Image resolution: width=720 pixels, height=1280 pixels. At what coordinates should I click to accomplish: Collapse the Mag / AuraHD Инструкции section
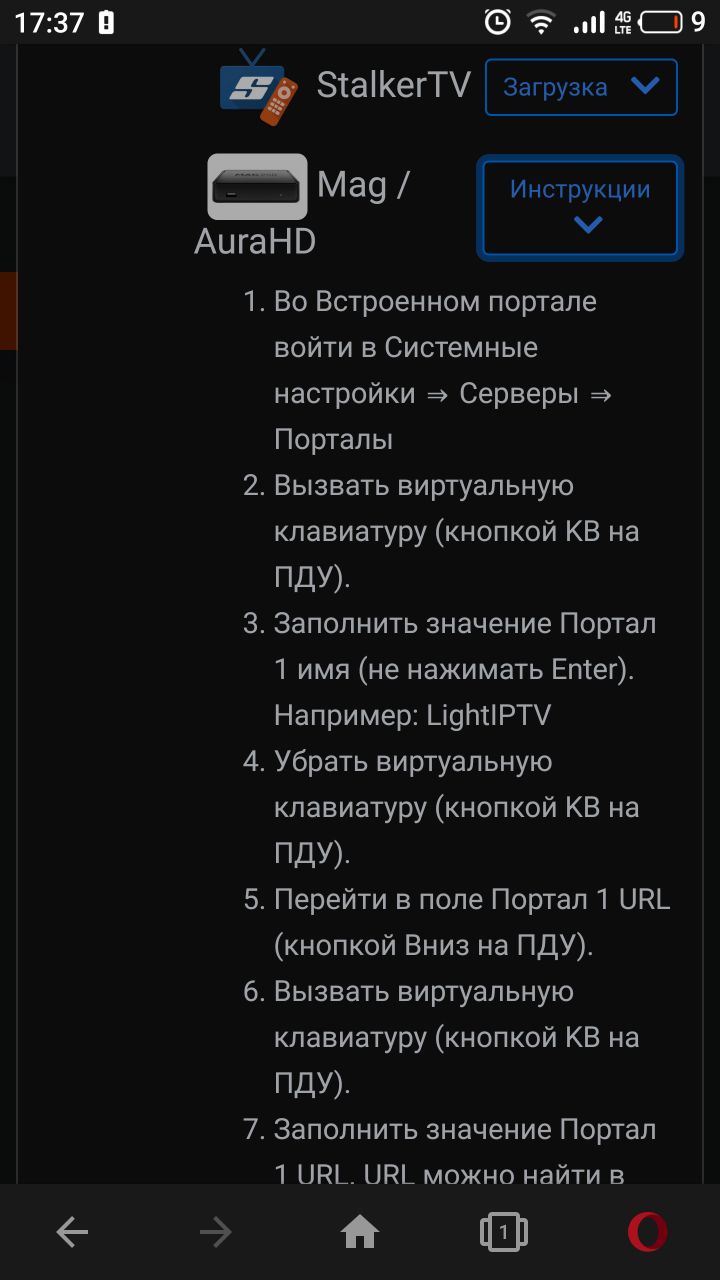tap(580, 207)
